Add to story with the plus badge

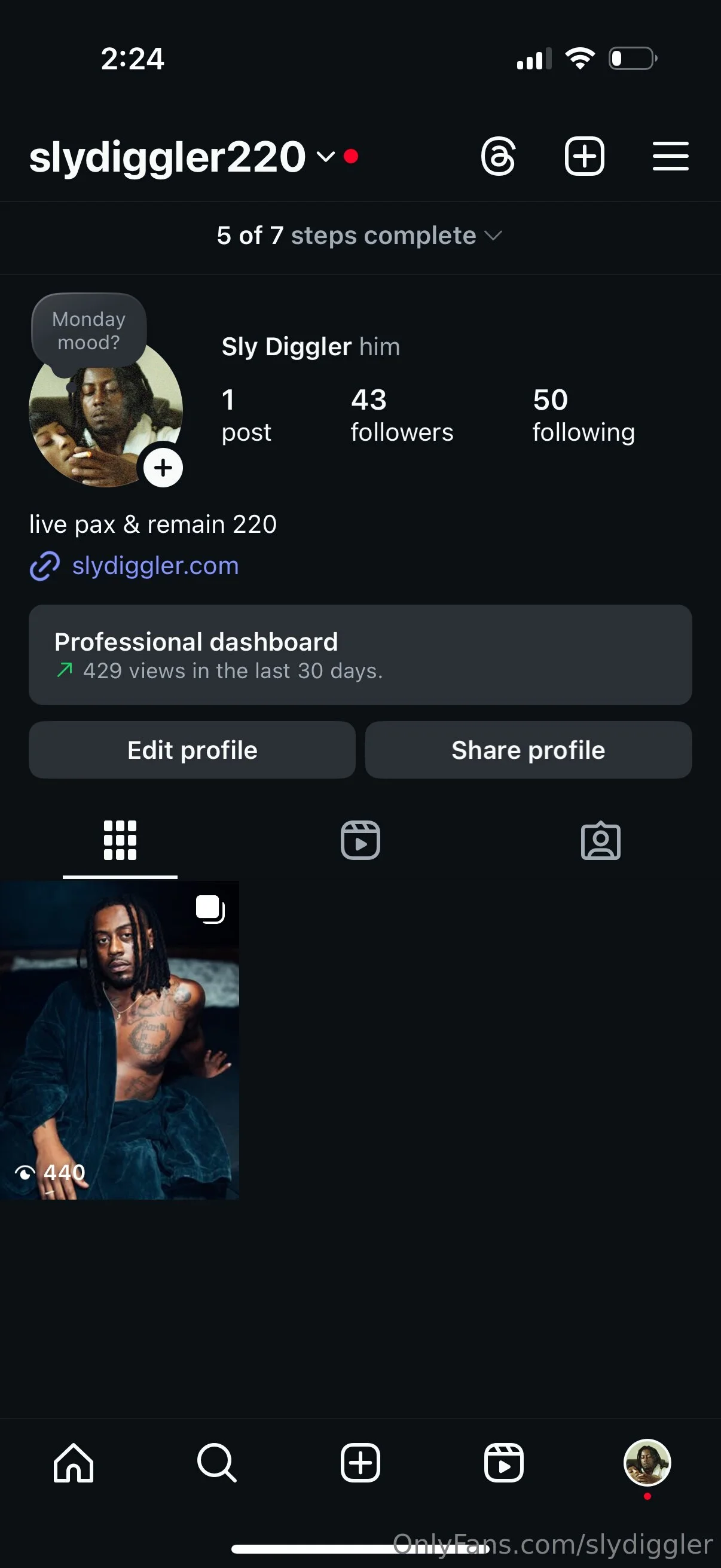point(163,468)
